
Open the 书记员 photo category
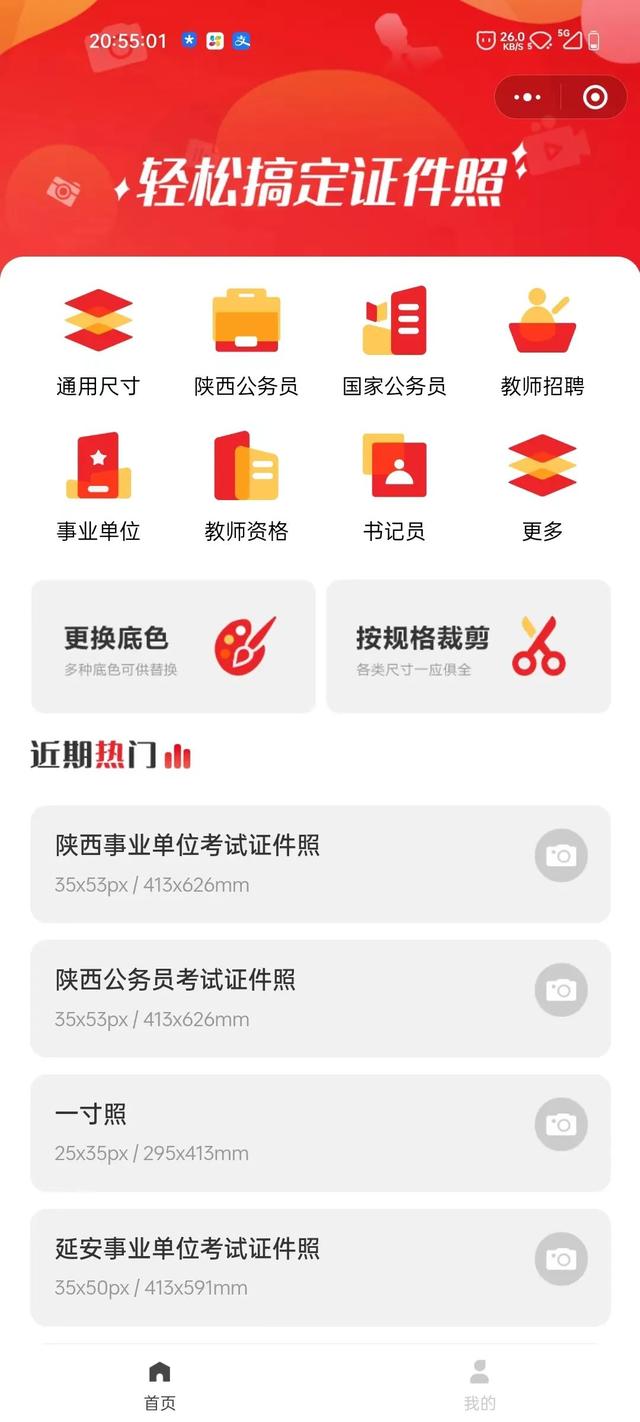394,487
